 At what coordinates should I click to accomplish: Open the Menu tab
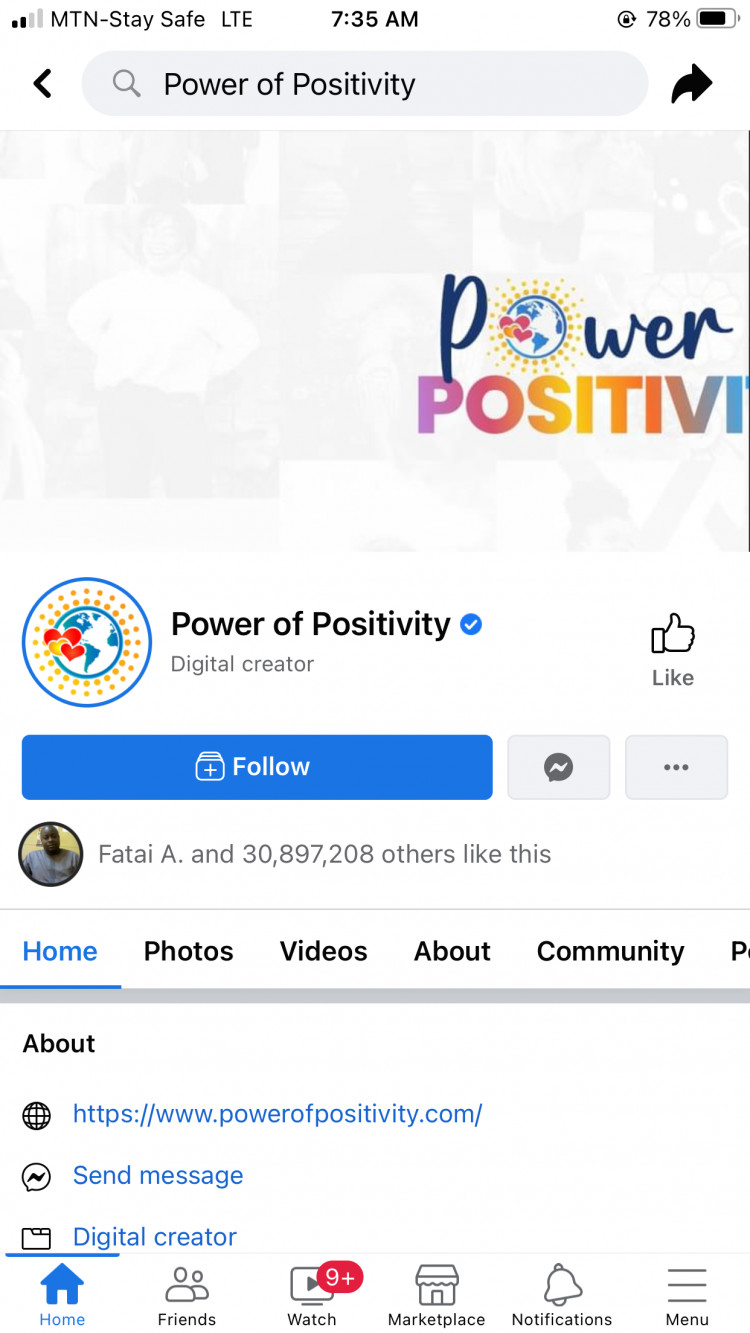(687, 1295)
